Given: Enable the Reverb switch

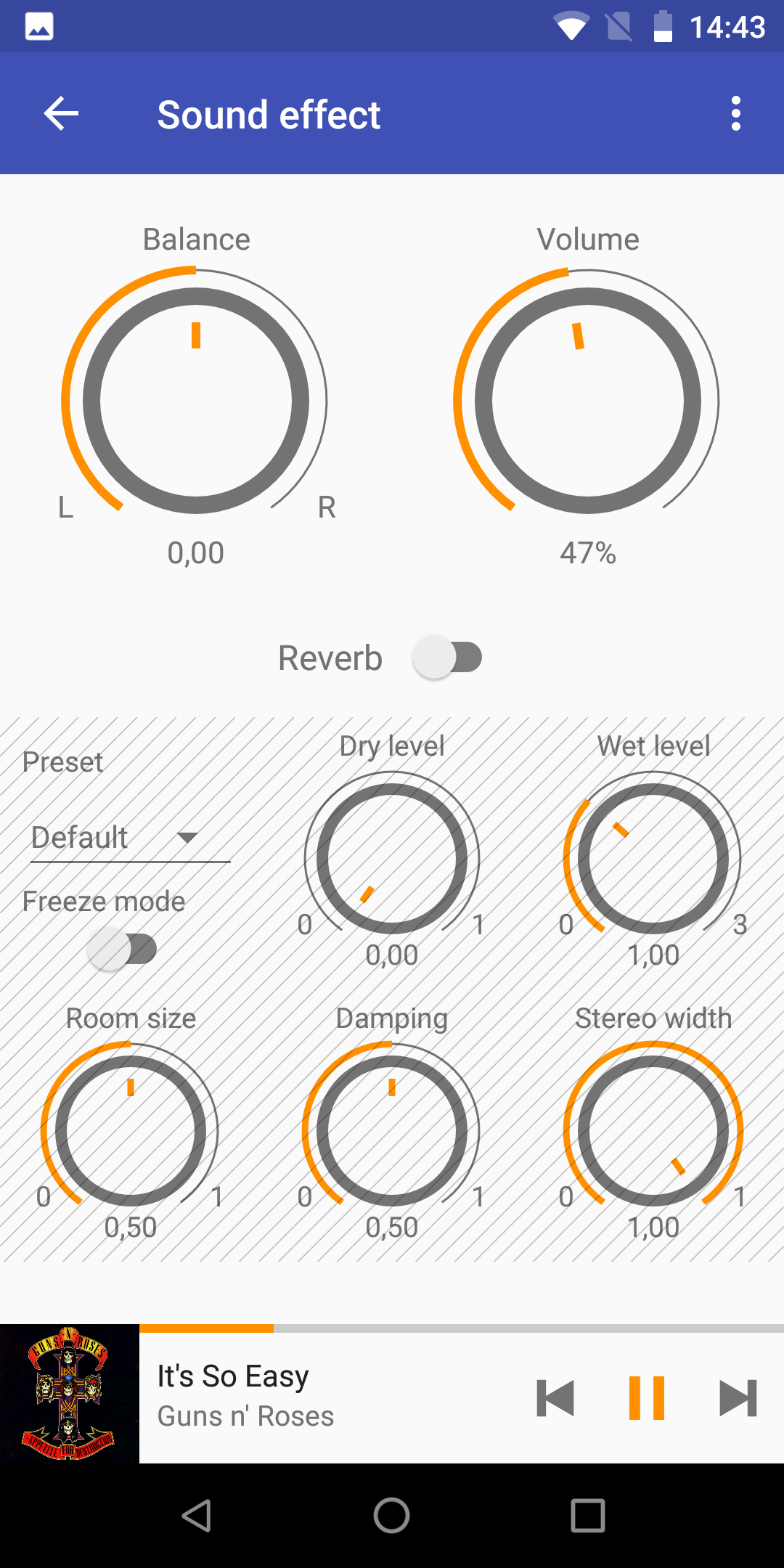Looking at the screenshot, I should point(447,658).
